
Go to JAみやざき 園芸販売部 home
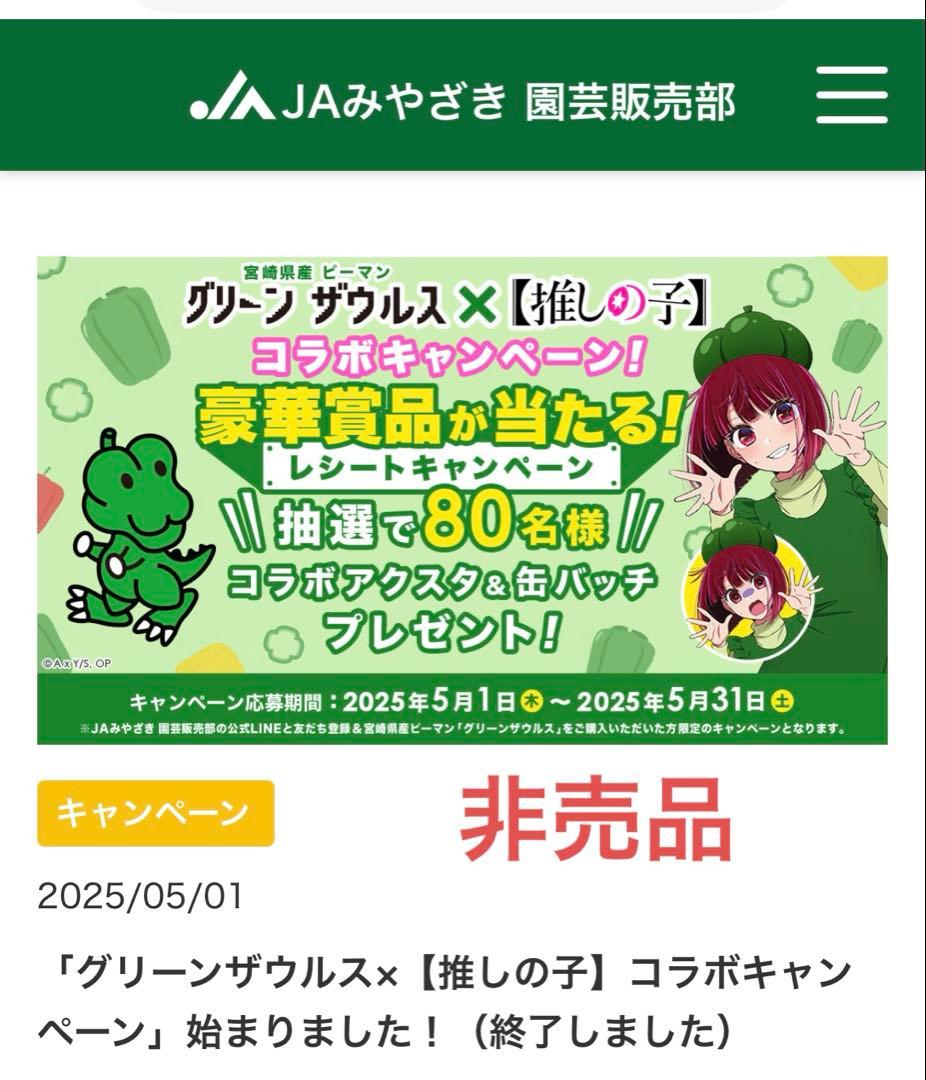(x=462, y=101)
